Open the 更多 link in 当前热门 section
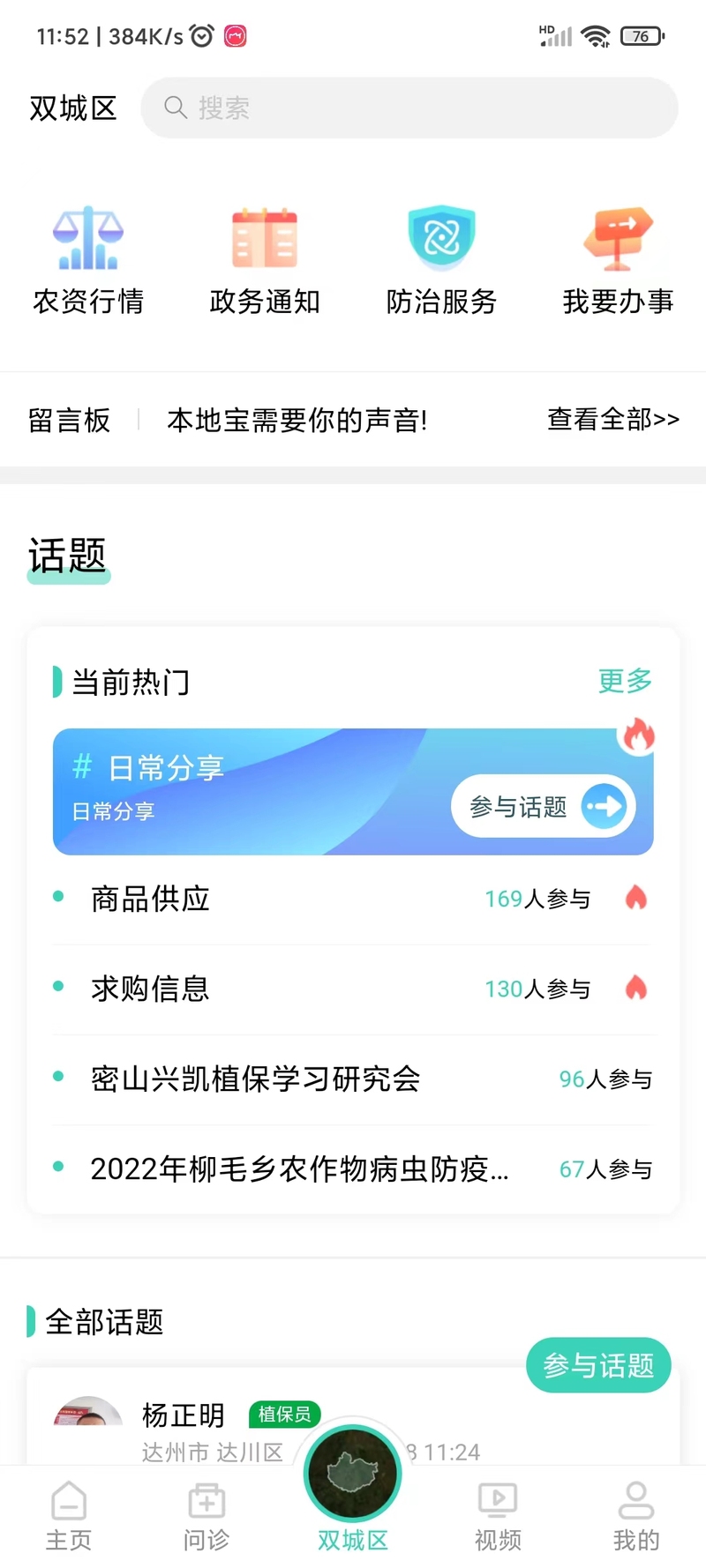The image size is (706, 1568). pos(624,681)
